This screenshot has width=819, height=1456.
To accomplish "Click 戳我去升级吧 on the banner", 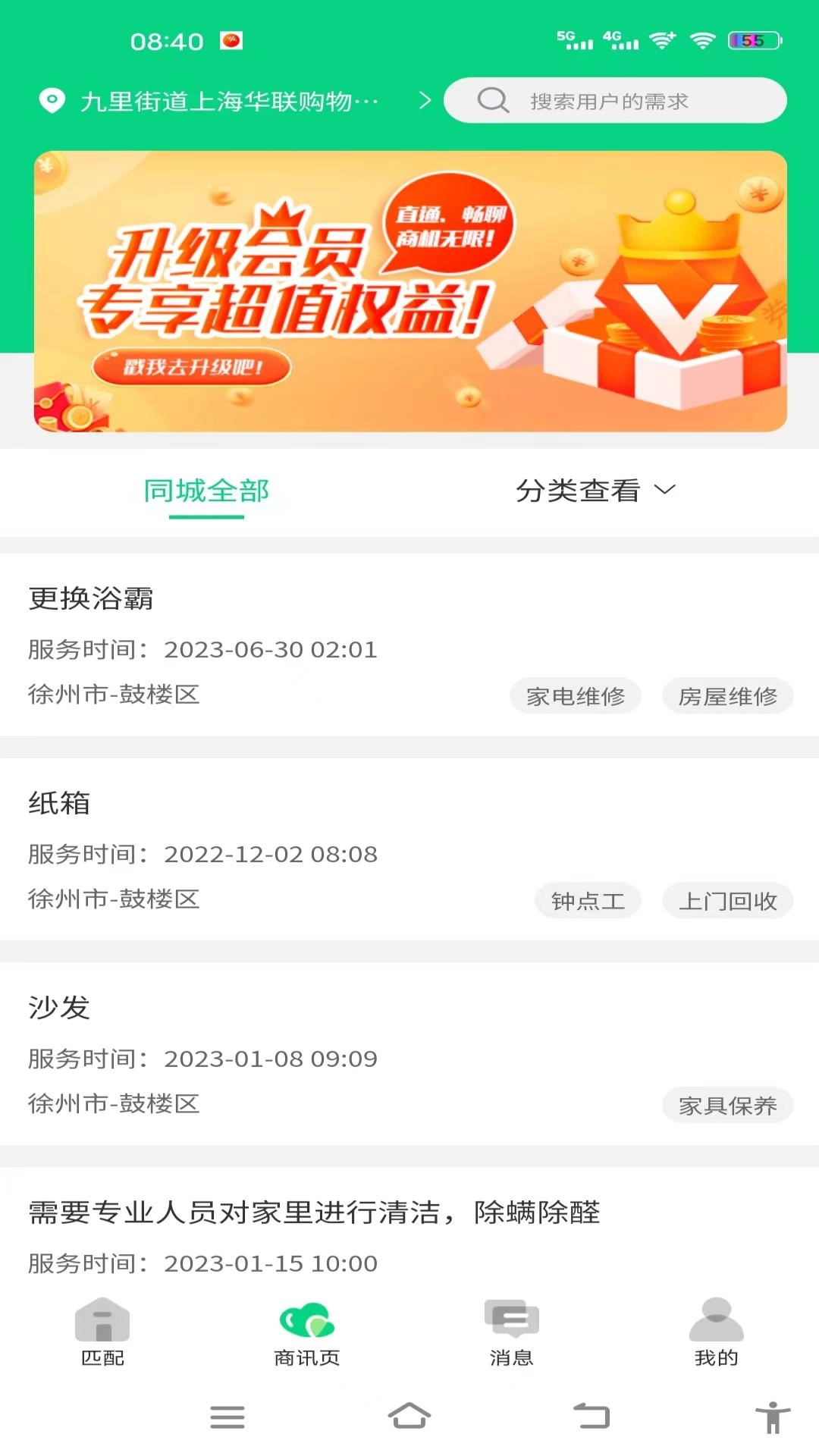I will 192,369.
